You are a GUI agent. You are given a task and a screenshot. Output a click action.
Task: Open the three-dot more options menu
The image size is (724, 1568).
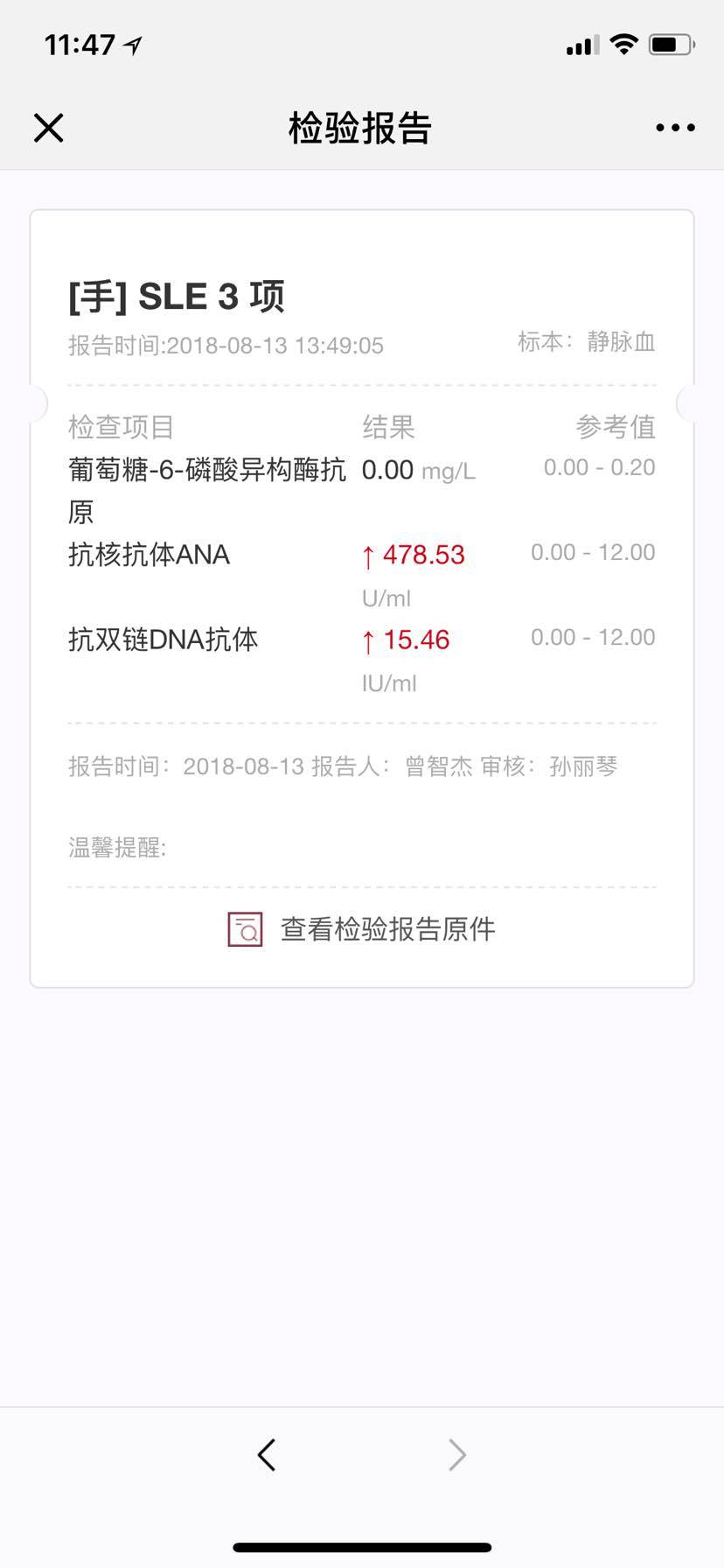pyautogui.click(x=675, y=128)
